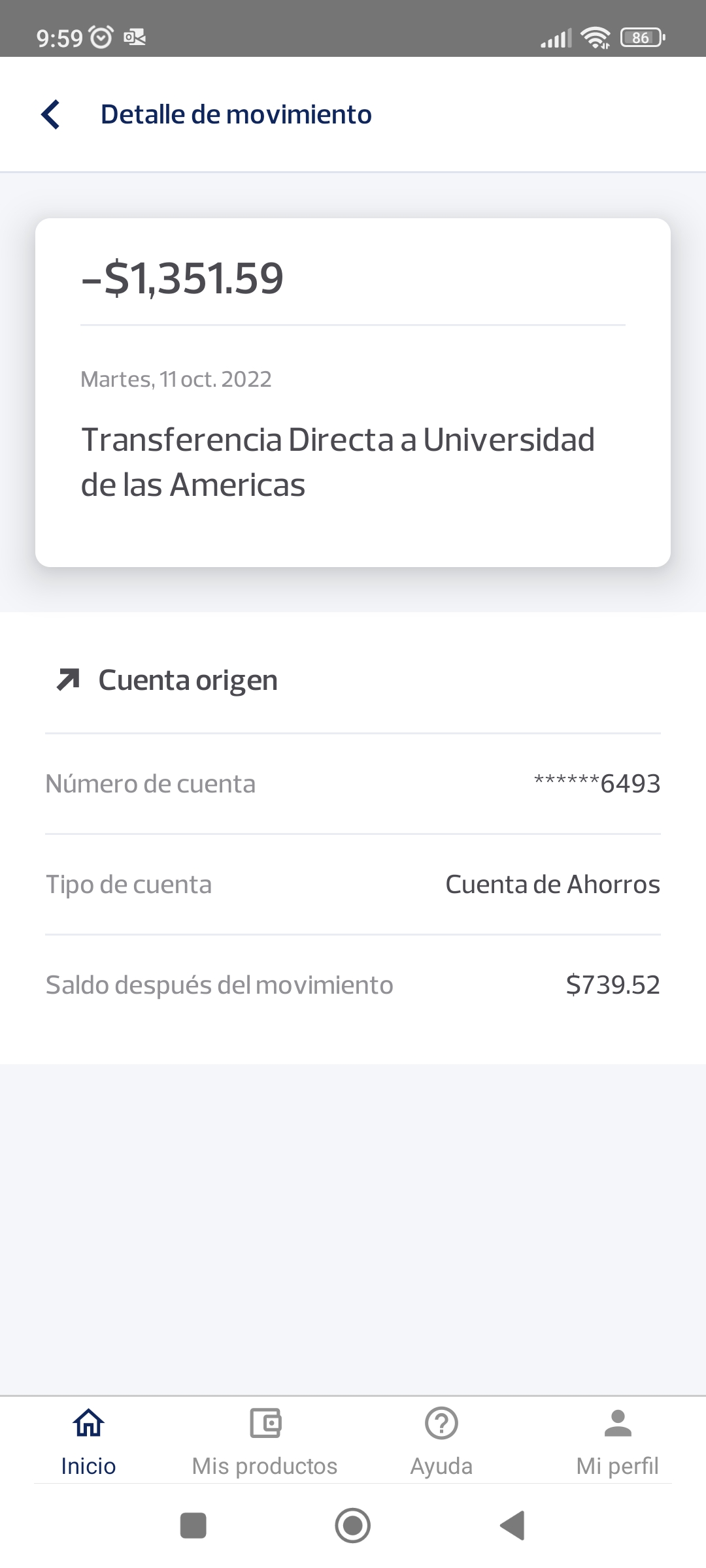
Task: Go back from Detalle de movimiento
Action: (51, 114)
